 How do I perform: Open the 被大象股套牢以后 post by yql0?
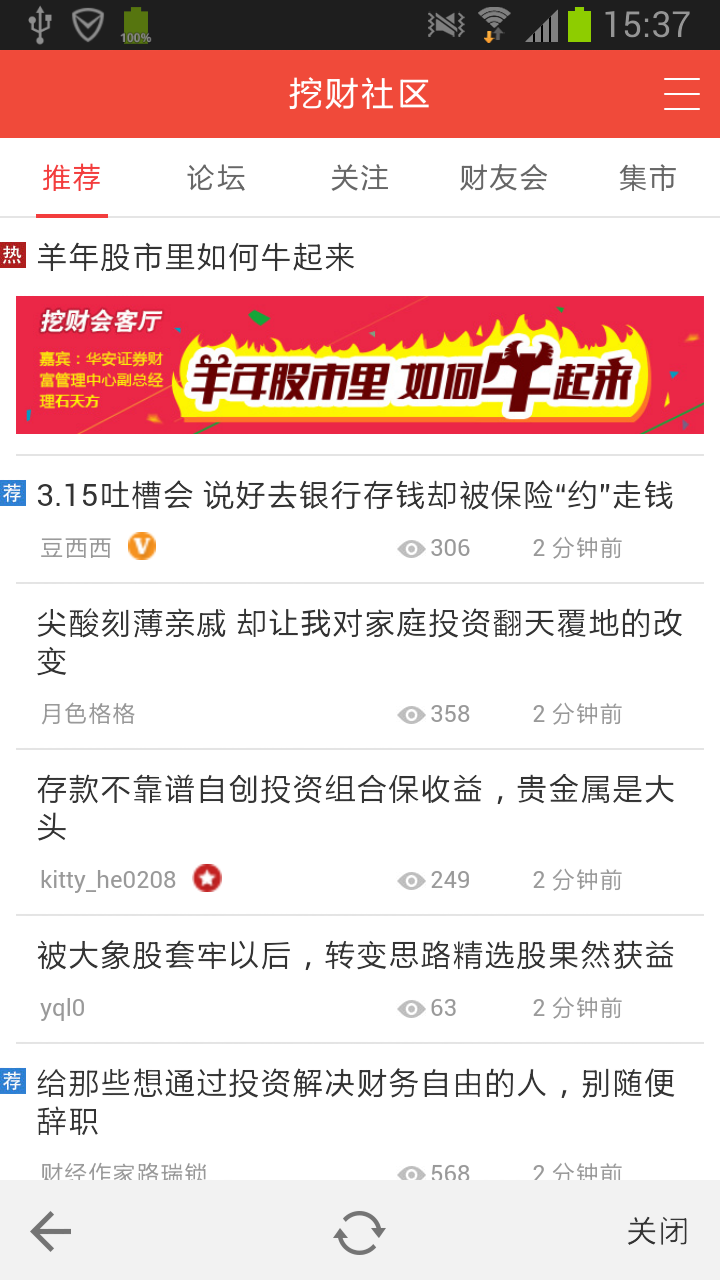tap(360, 980)
